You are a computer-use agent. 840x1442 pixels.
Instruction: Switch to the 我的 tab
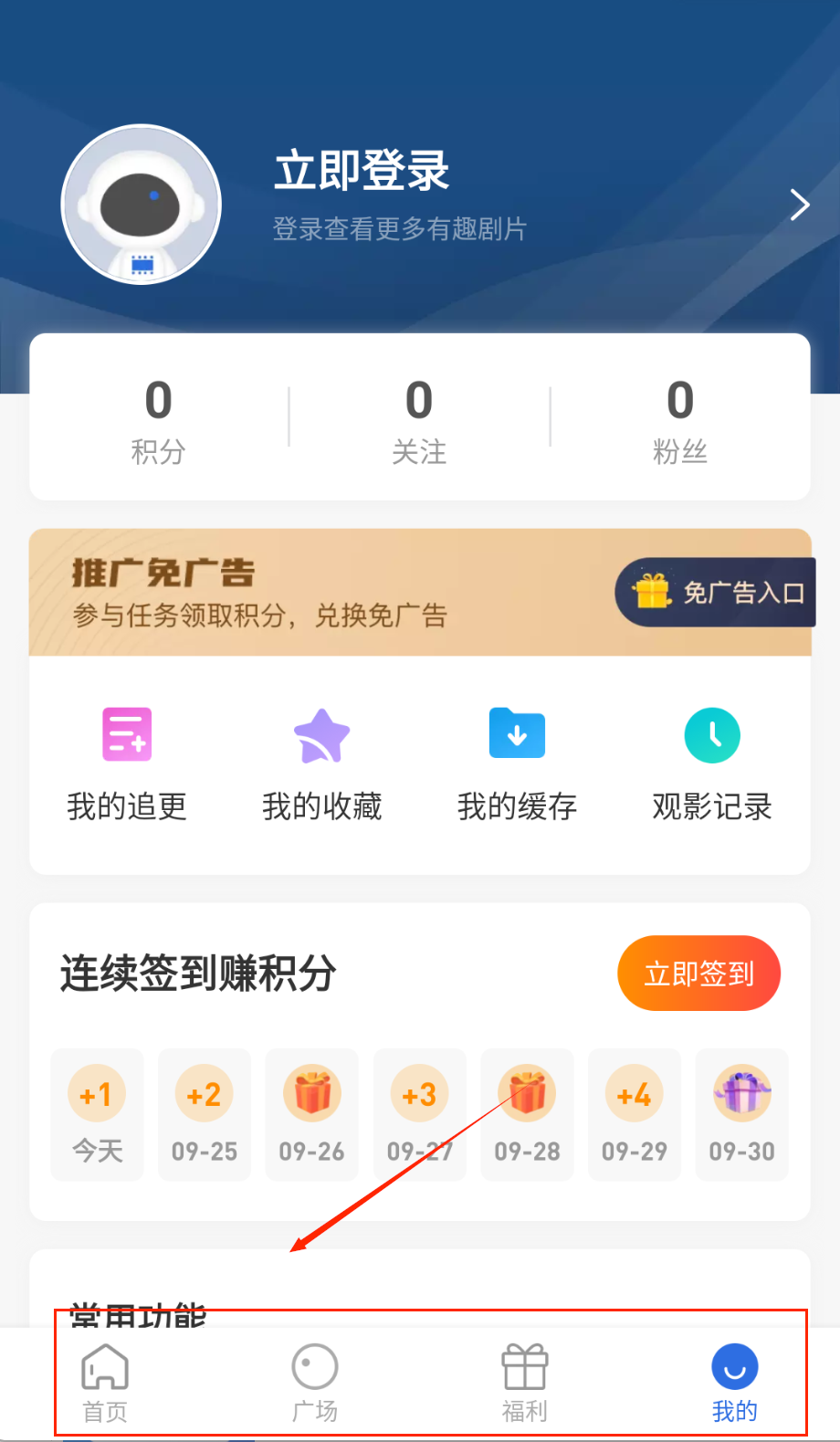click(x=734, y=1383)
